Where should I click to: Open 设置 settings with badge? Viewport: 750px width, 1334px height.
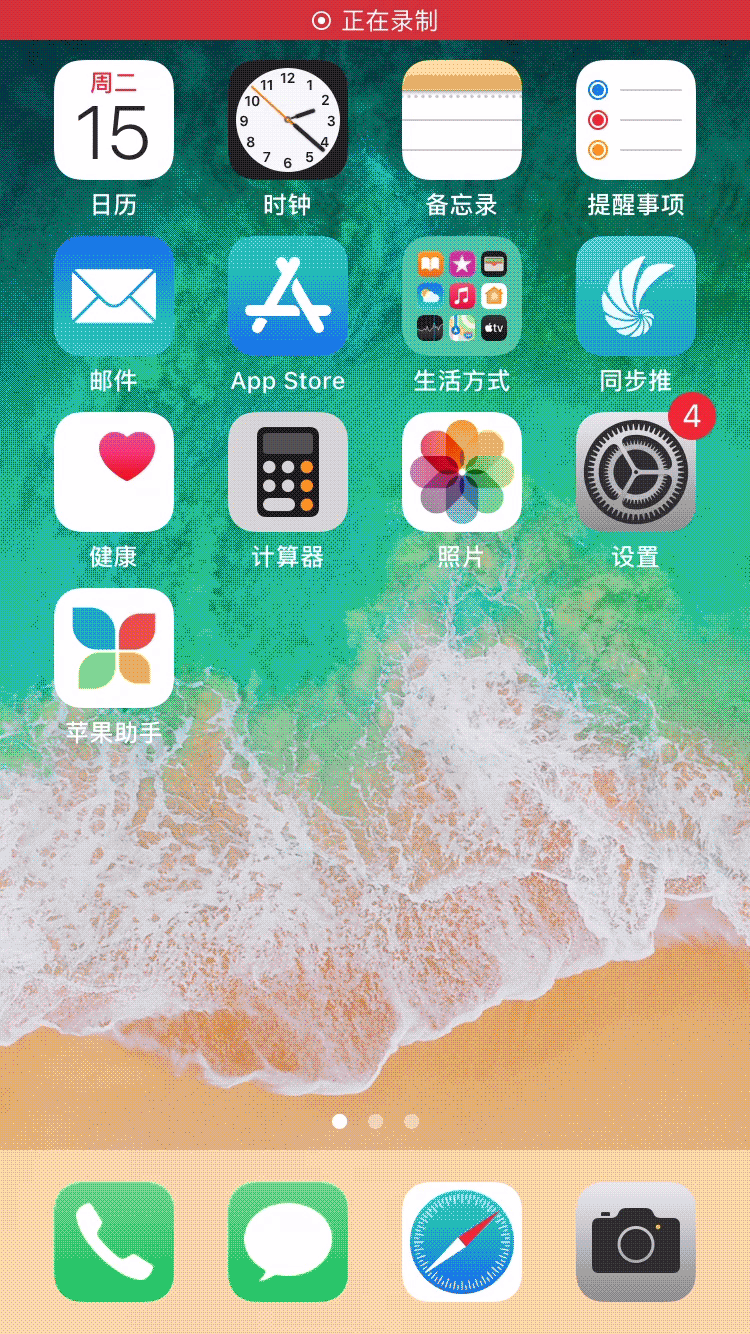pyautogui.click(x=635, y=472)
